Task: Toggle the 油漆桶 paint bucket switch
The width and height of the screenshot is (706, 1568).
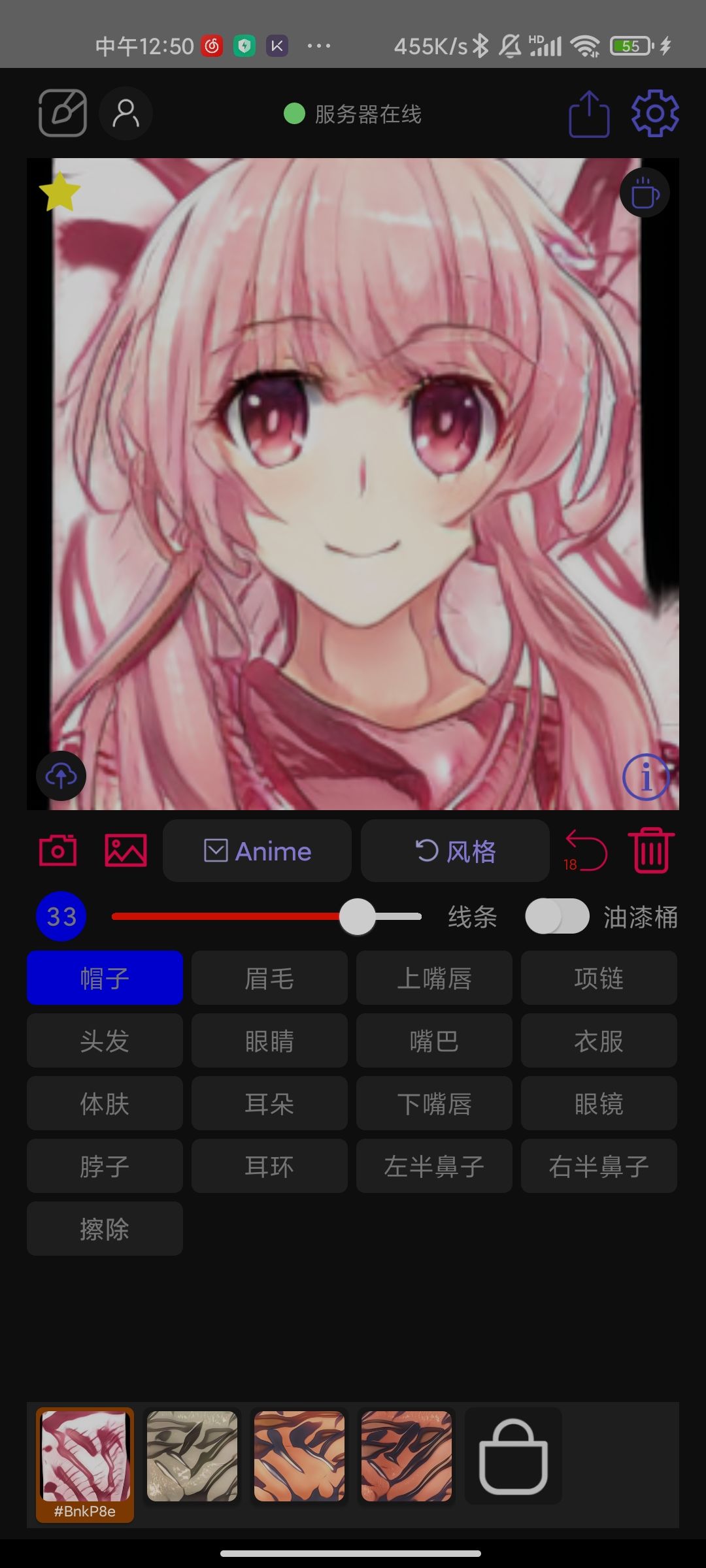Action: [x=557, y=916]
